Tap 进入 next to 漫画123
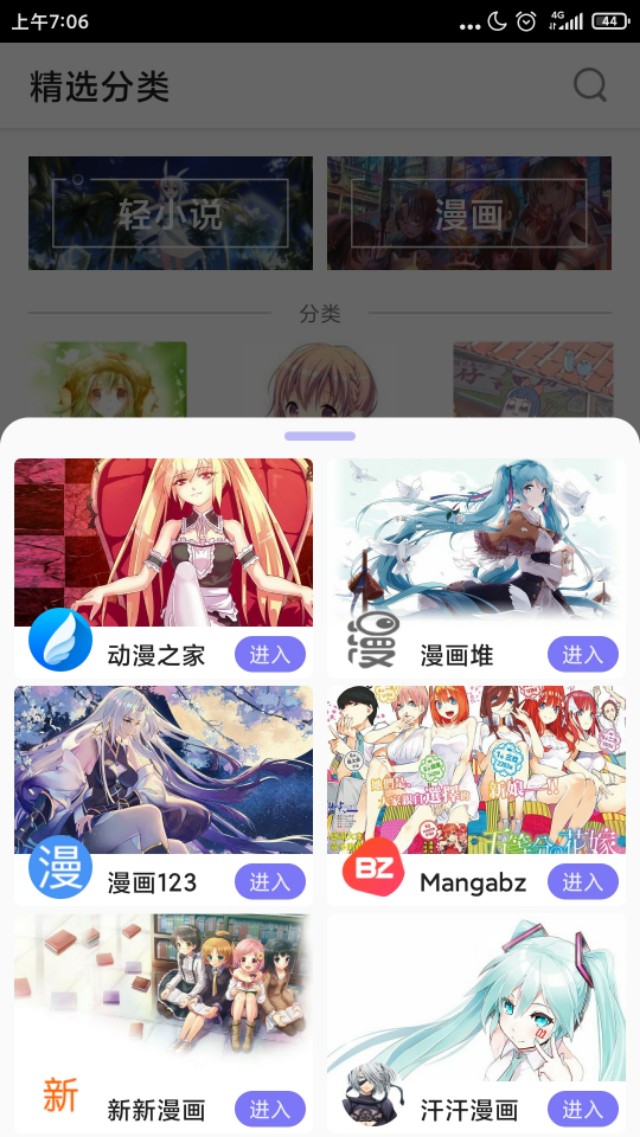The width and height of the screenshot is (640, 1137). (270, 882)
